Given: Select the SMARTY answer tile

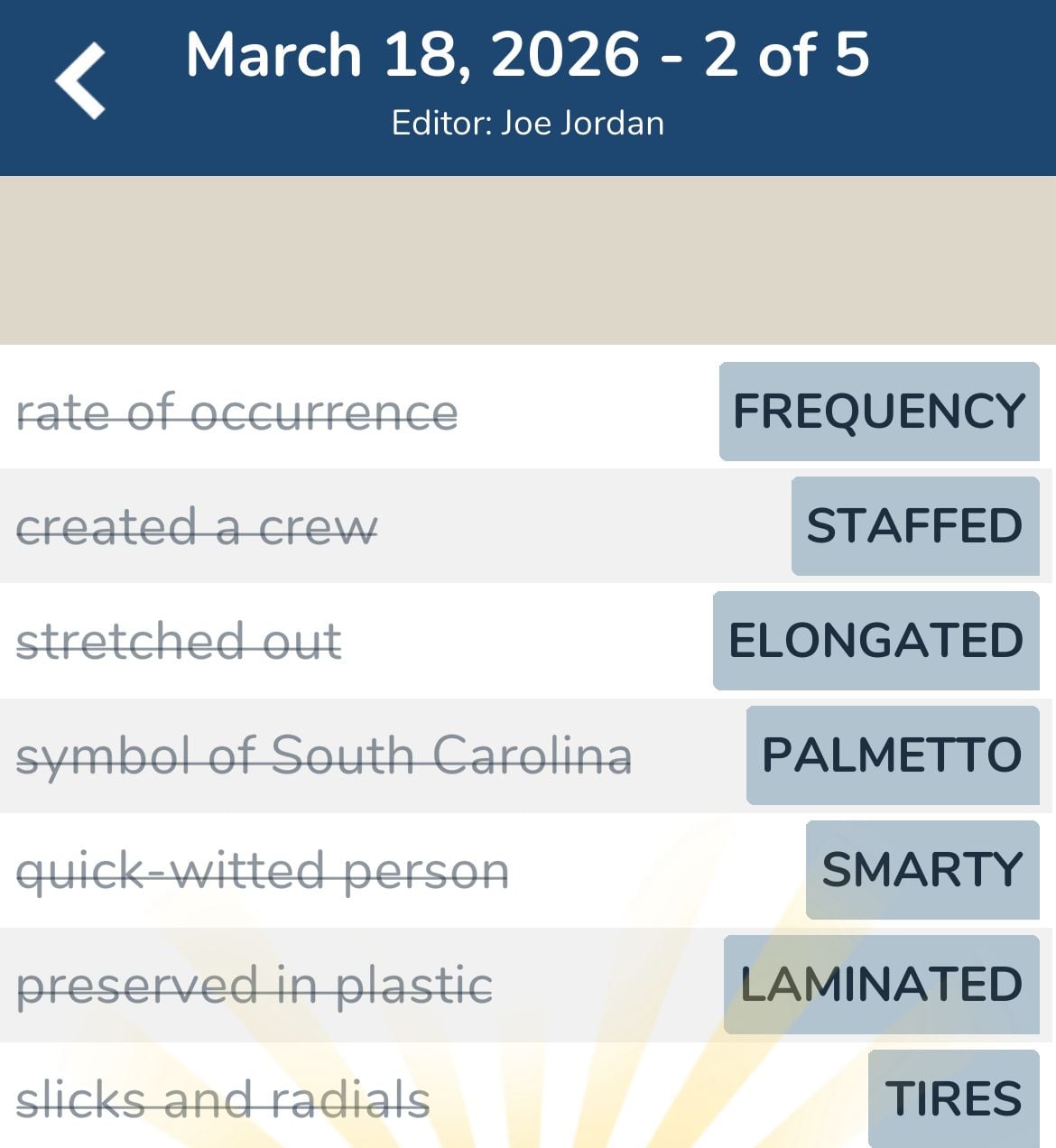Looking at the screenshot, I should point(922,869).
